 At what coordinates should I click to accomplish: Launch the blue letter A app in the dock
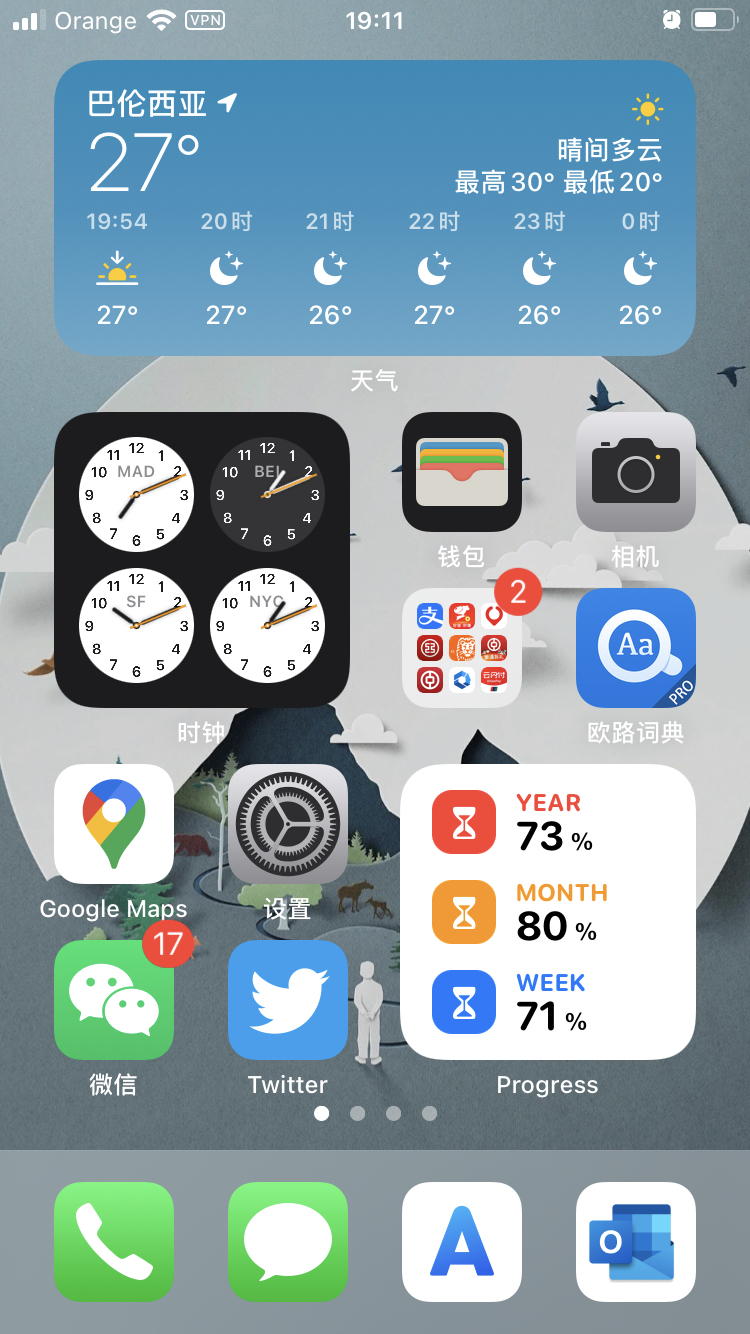461,1242
